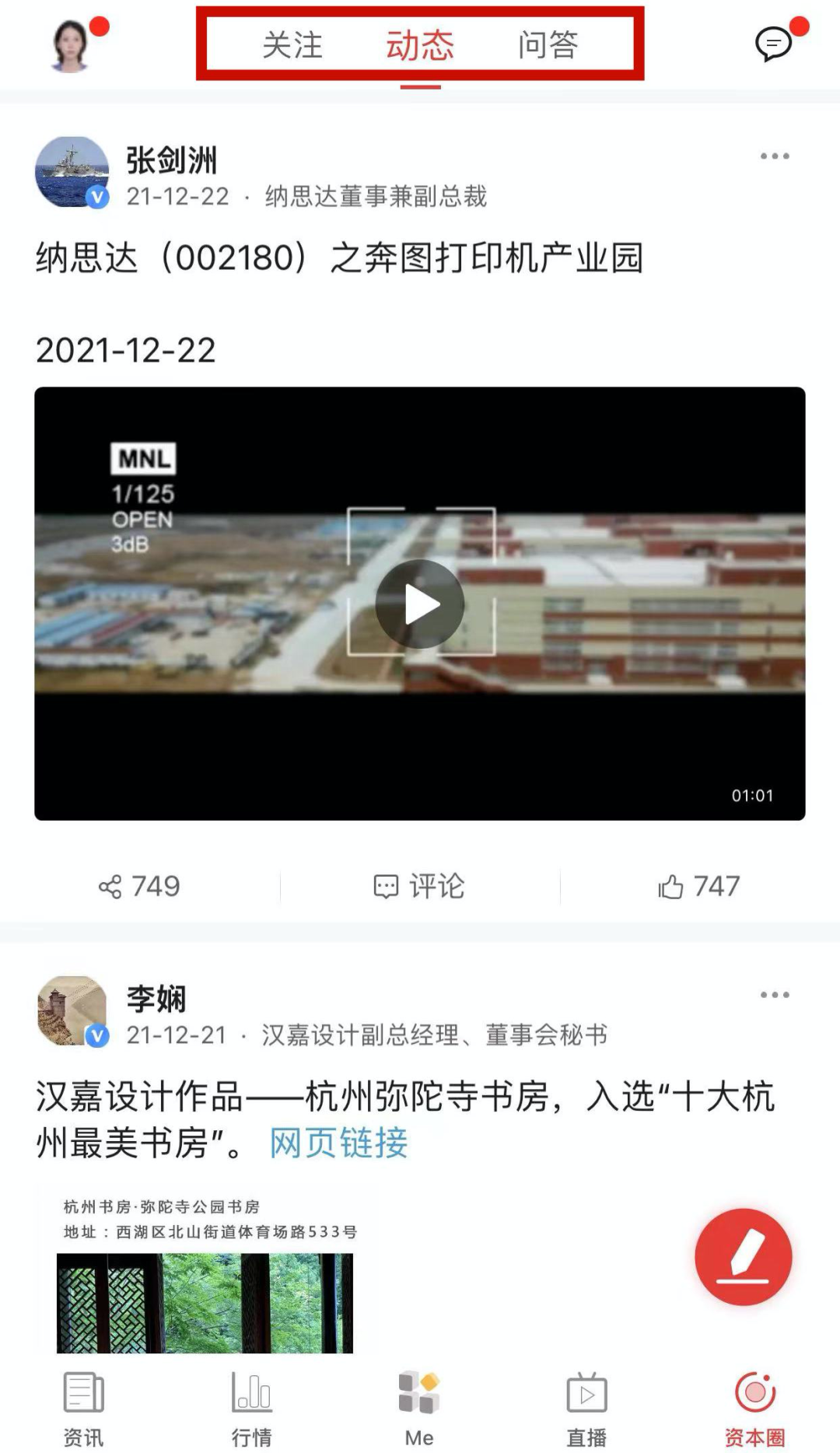Open the three-dot menu on 张剑洲's post
This screenshot has height=1453, width=840.
tap(774, 156)
